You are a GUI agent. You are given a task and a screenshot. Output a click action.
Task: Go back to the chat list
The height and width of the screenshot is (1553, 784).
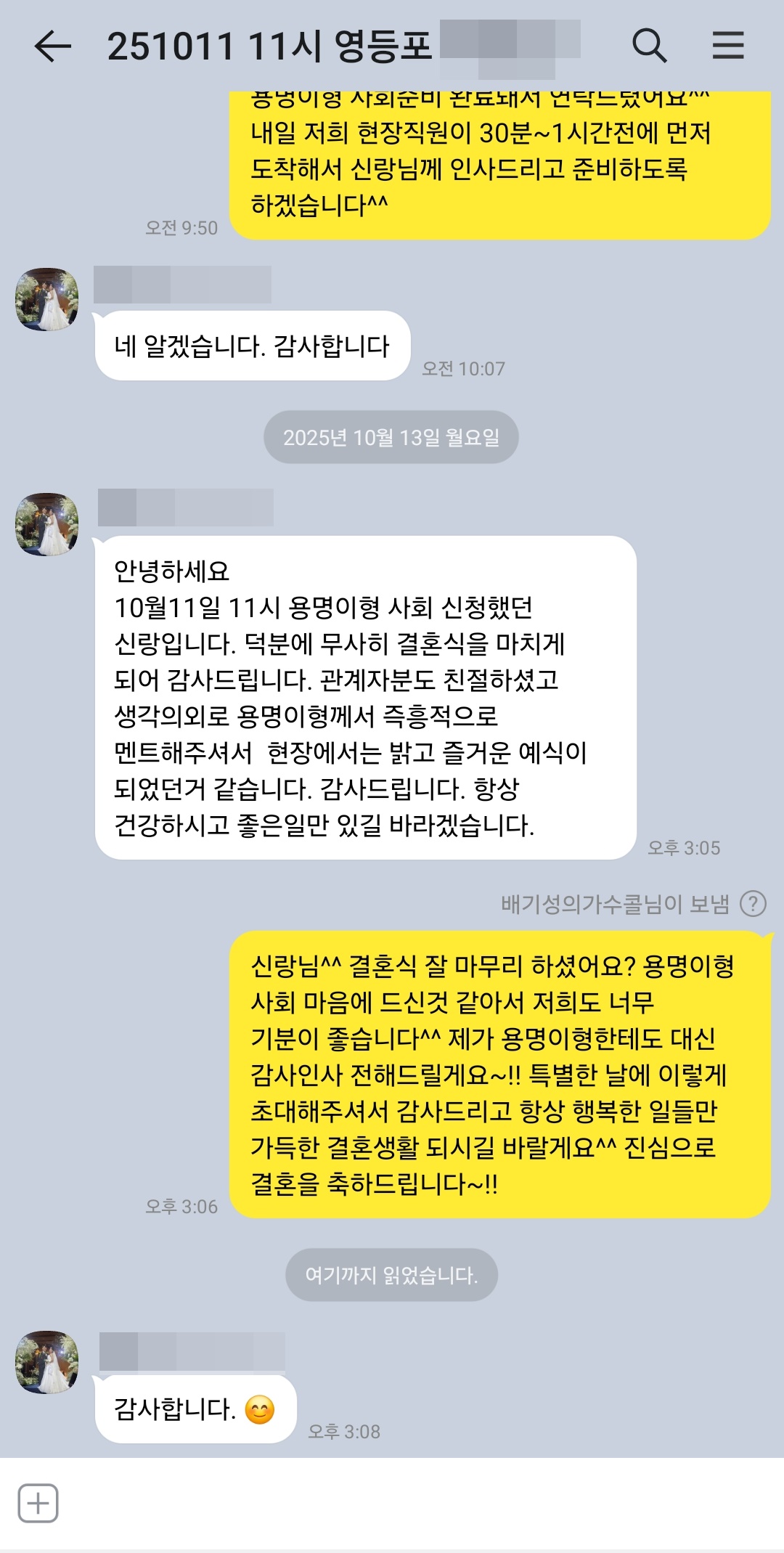tap(52, 46)
